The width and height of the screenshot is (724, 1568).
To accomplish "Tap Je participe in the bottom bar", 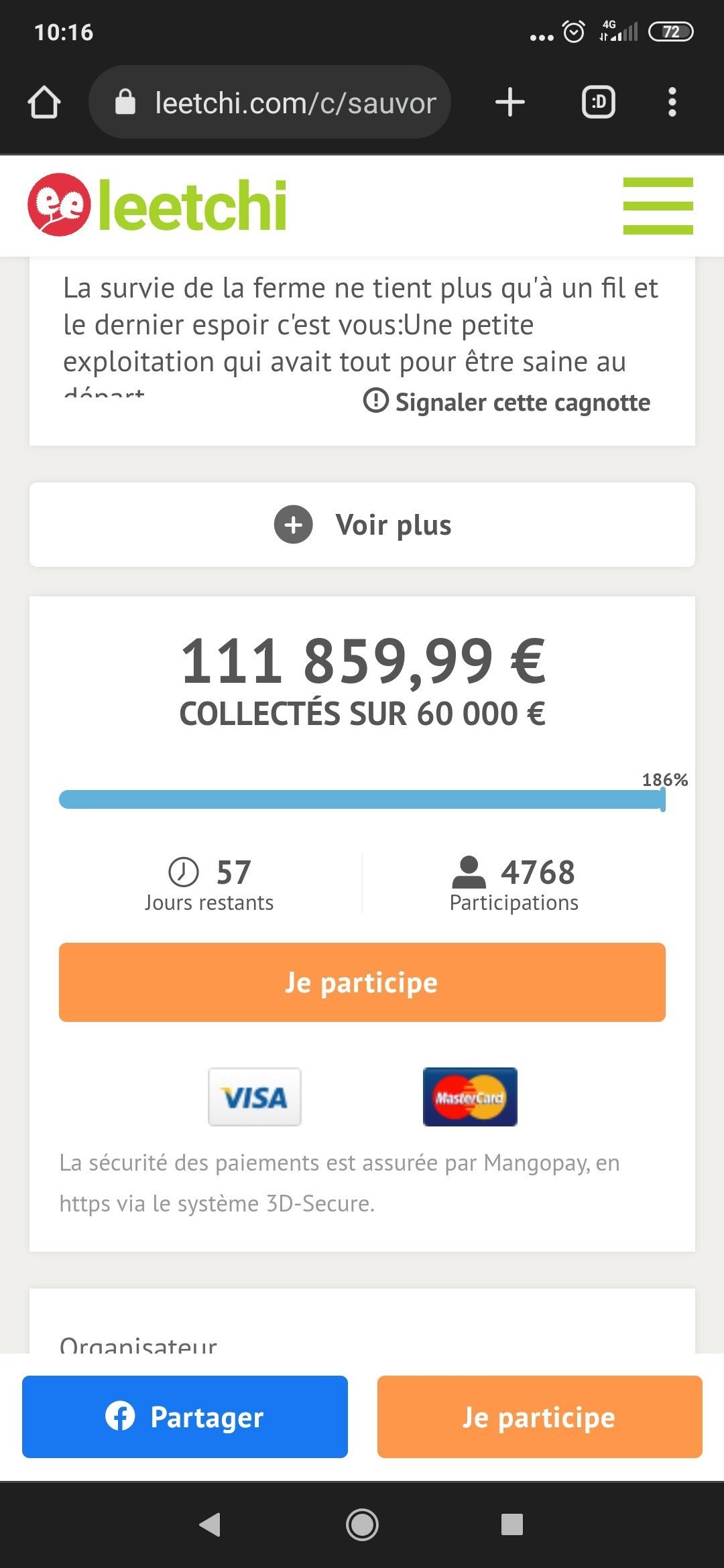I will click(540, 1417).
